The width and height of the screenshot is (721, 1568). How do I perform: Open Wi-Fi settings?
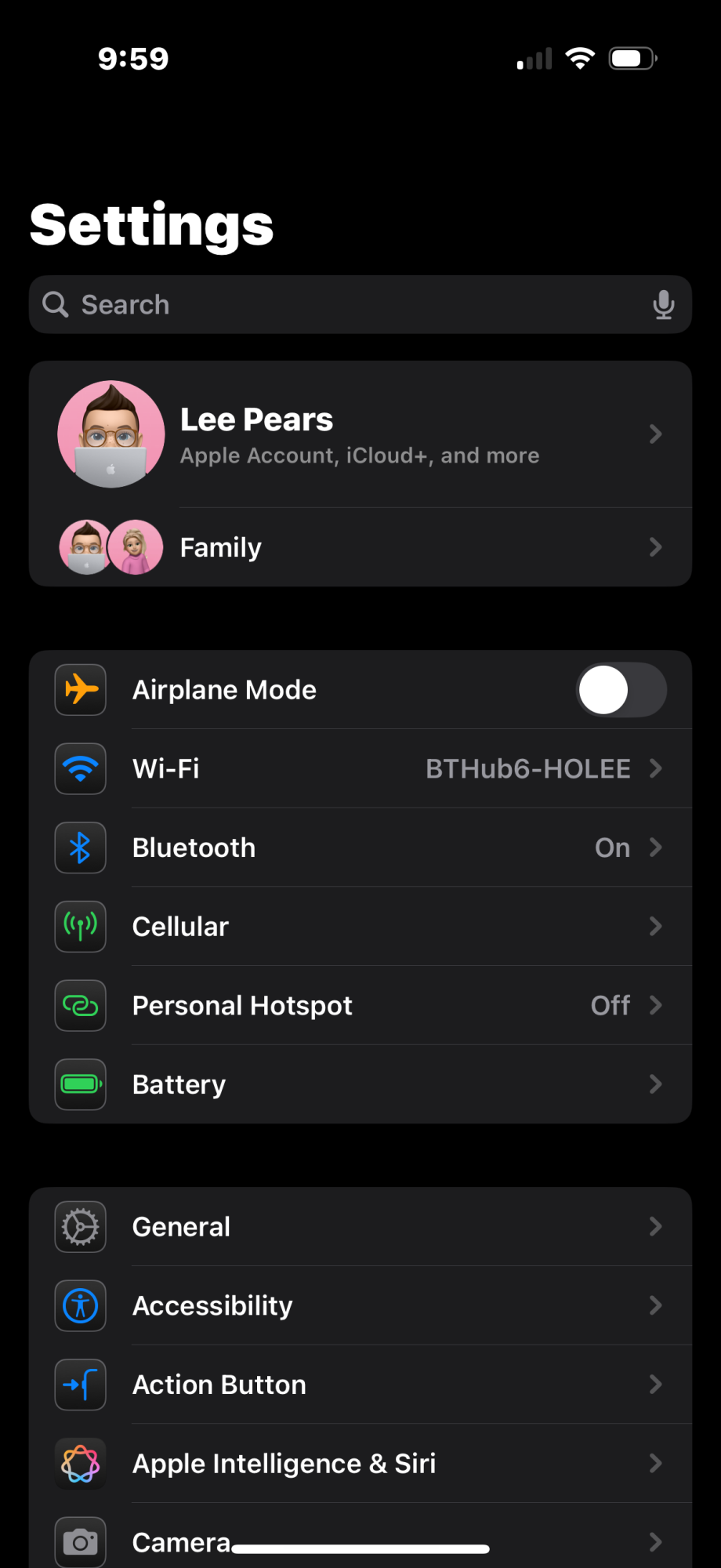click(x=360, y=769)
